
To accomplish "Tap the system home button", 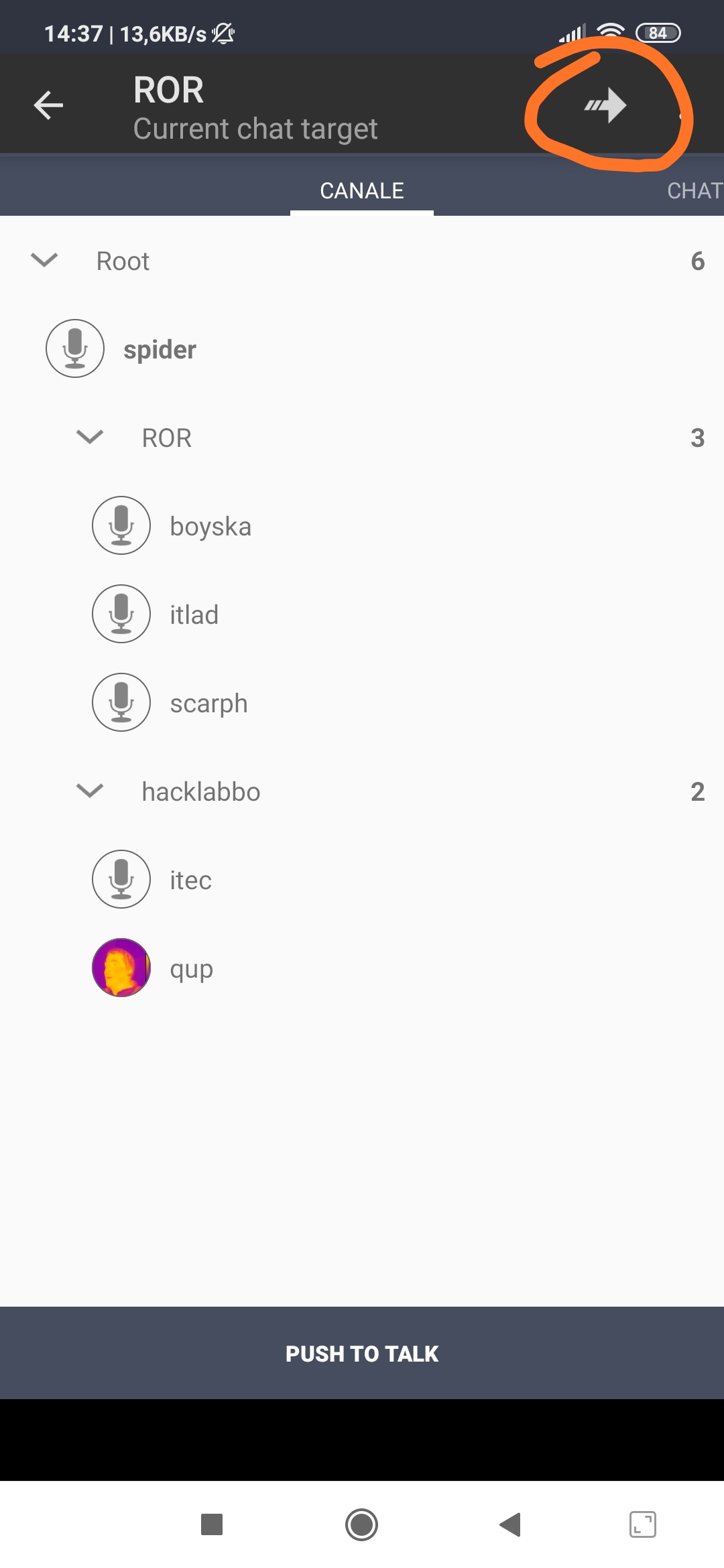I will (362, 1524).
